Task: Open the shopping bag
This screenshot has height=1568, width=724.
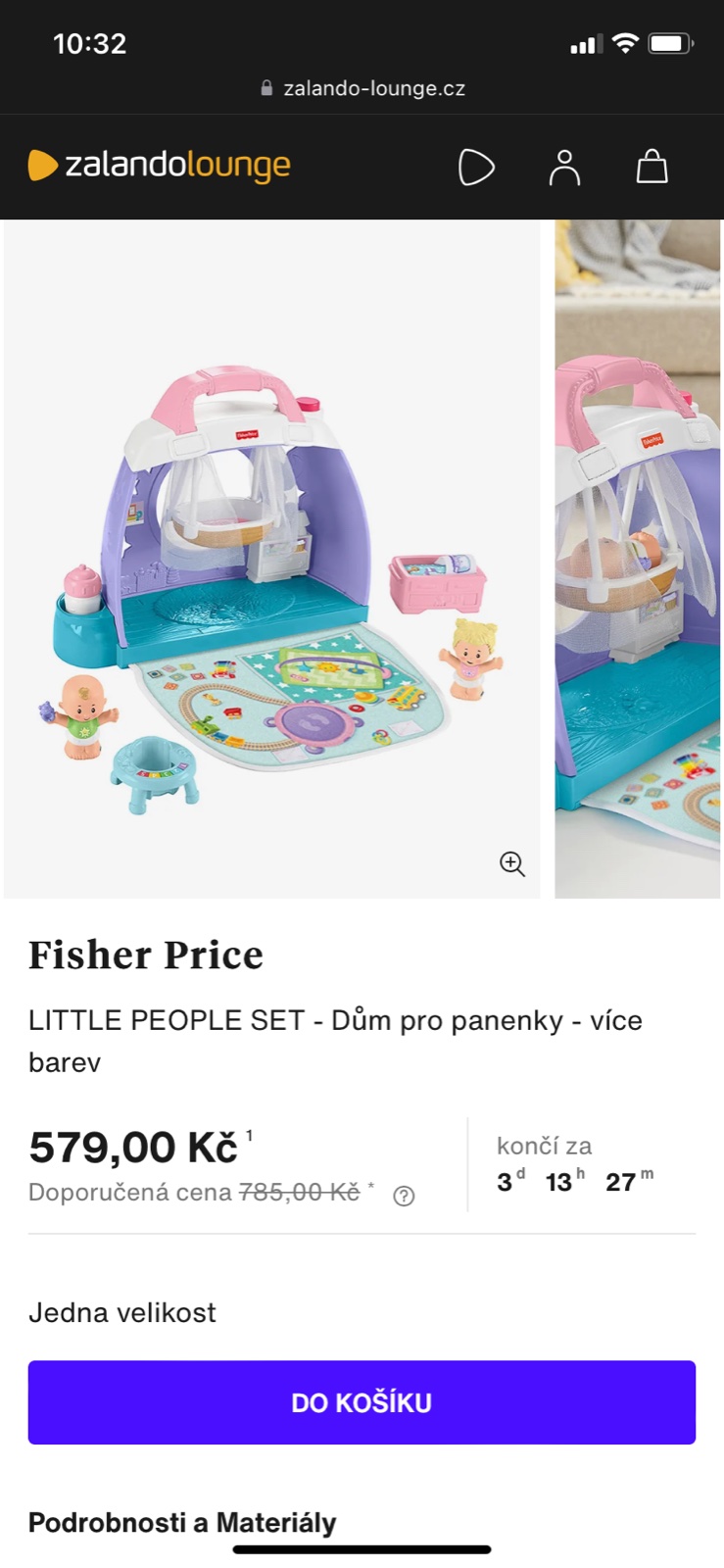Action: coord(652,167)
